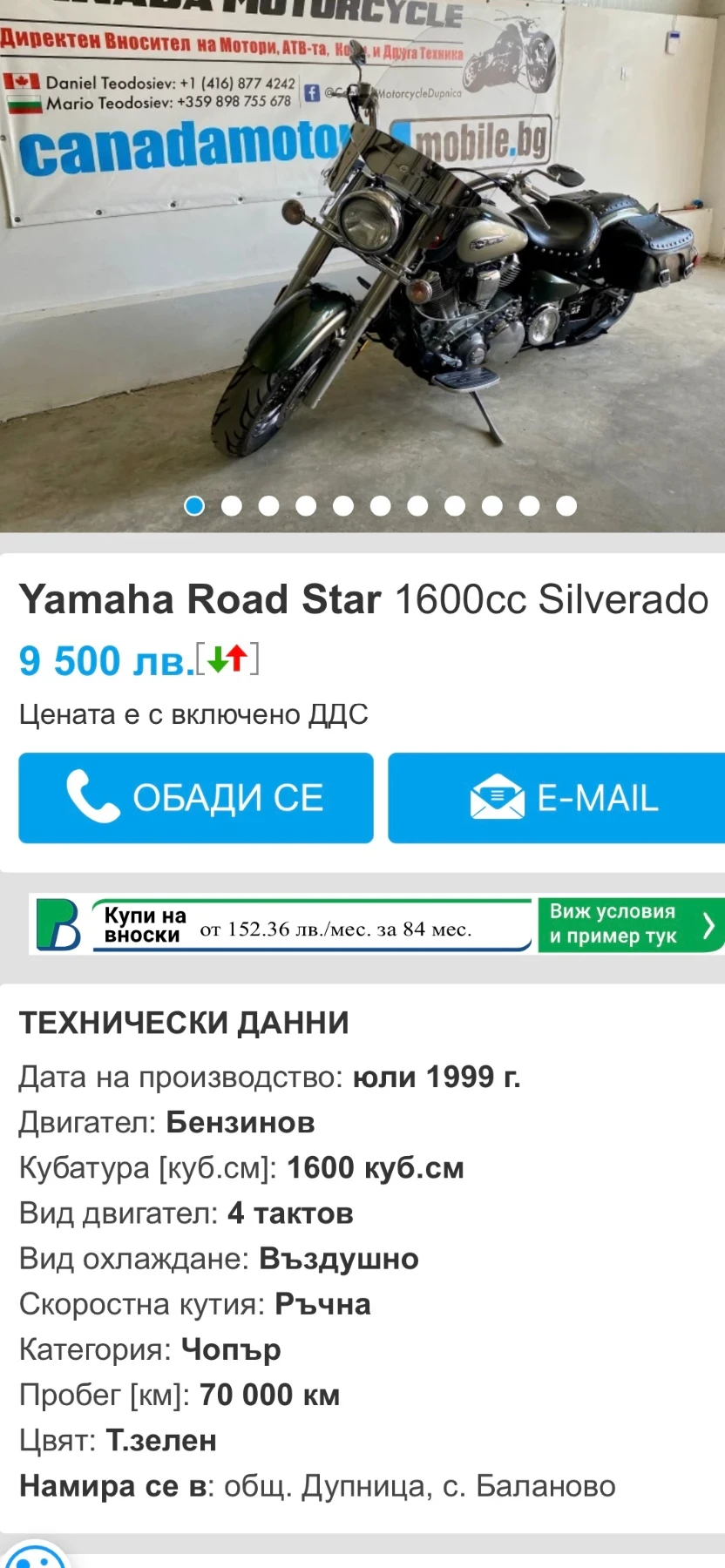Click the 'Купи на вноски' banner text
The width and height of the screenshot is (725, 1568).
point(144,923)
